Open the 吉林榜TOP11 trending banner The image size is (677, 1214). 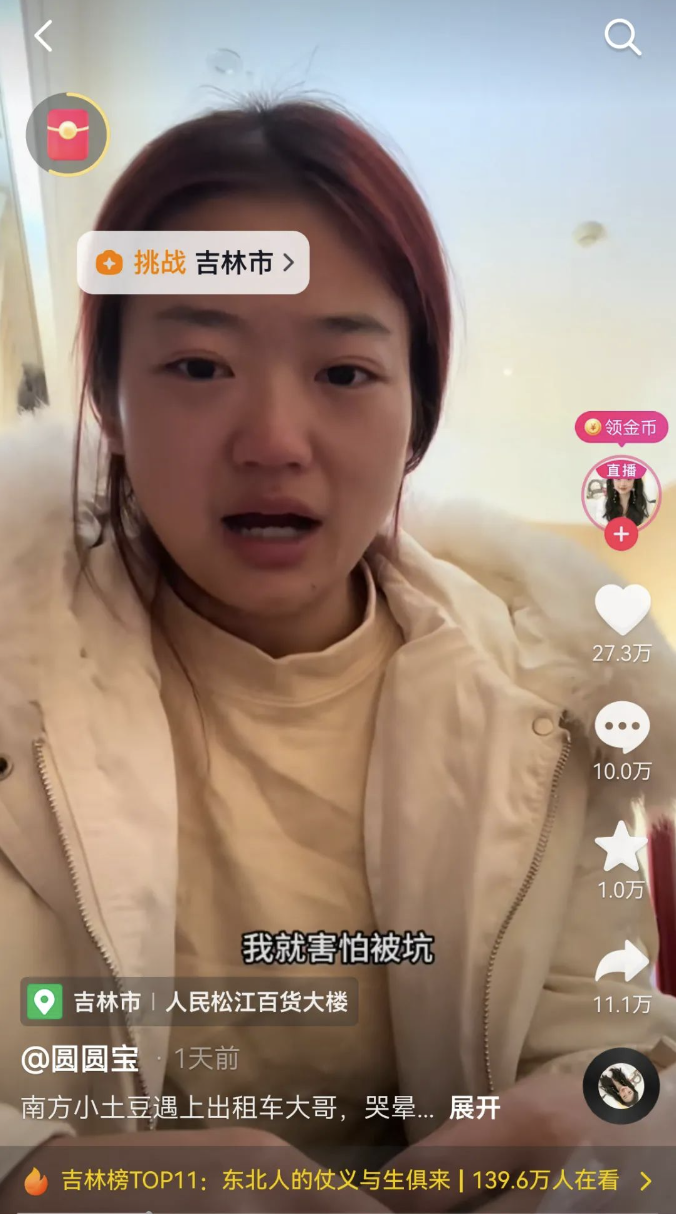point(338,1180)
